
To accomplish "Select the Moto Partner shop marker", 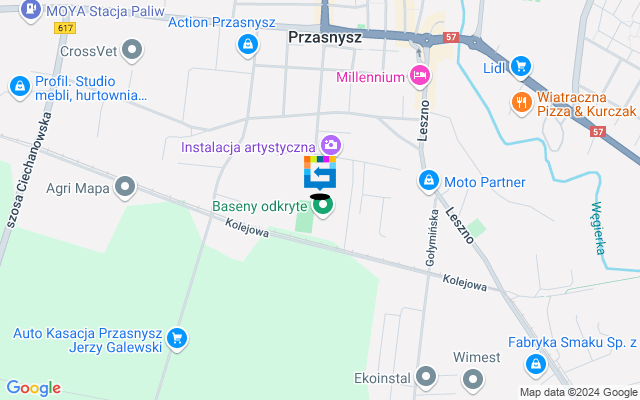I will point(428,182).
